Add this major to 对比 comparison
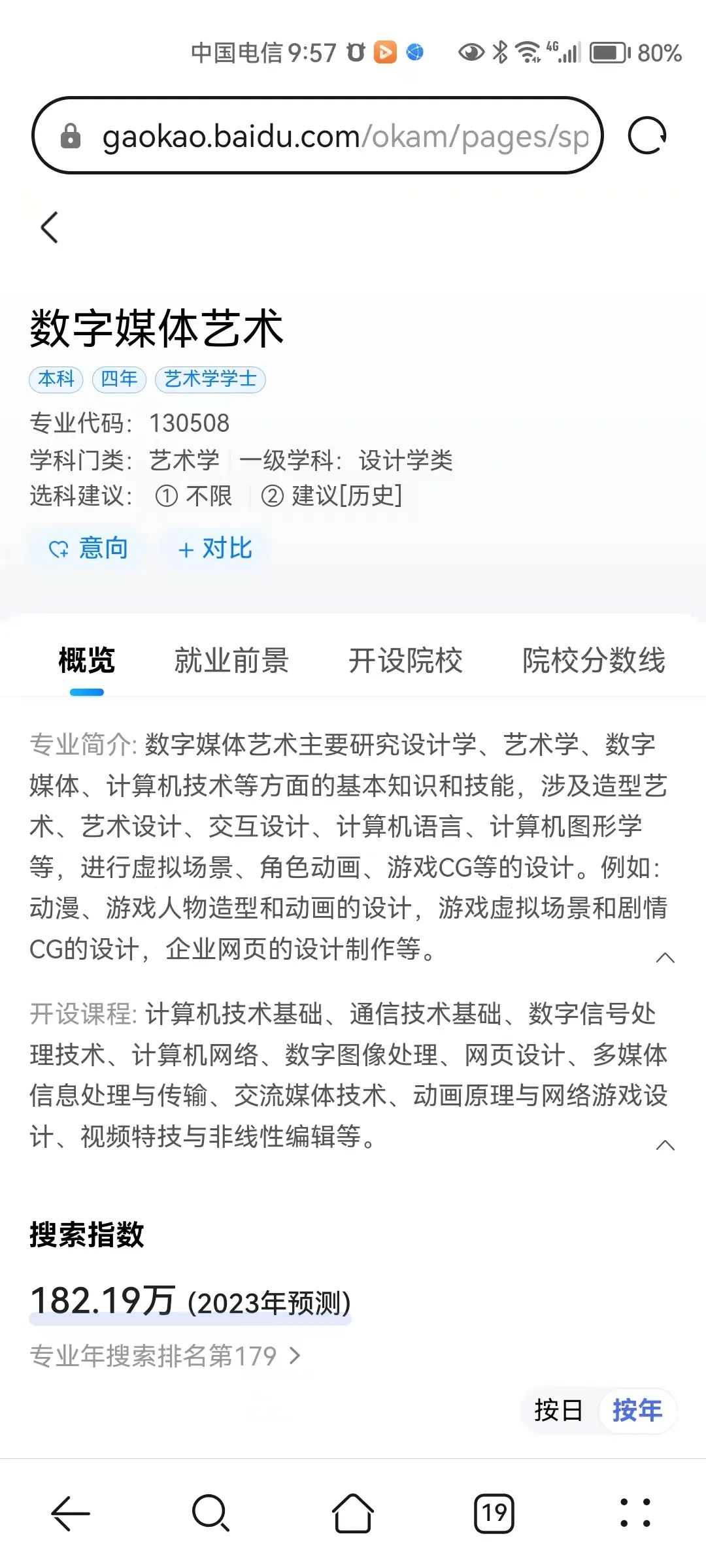 point(215,548)
